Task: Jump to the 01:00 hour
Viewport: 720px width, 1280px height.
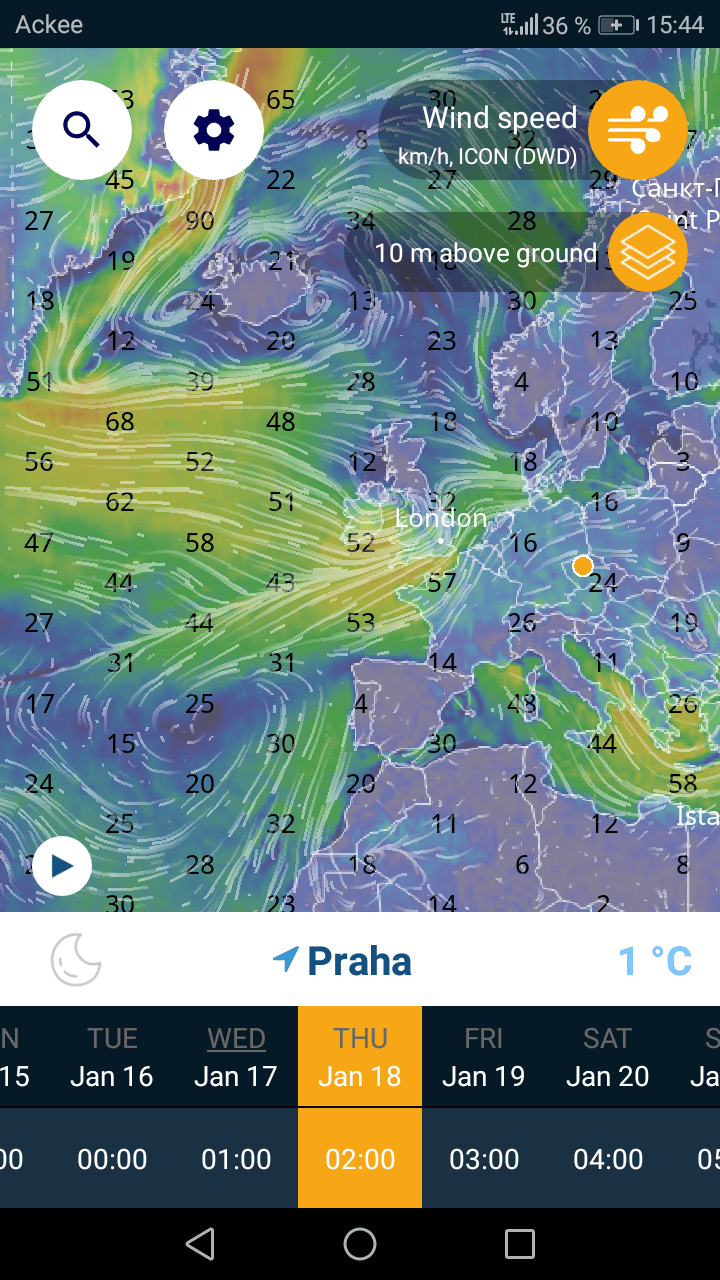Action: click(236, 1159)
